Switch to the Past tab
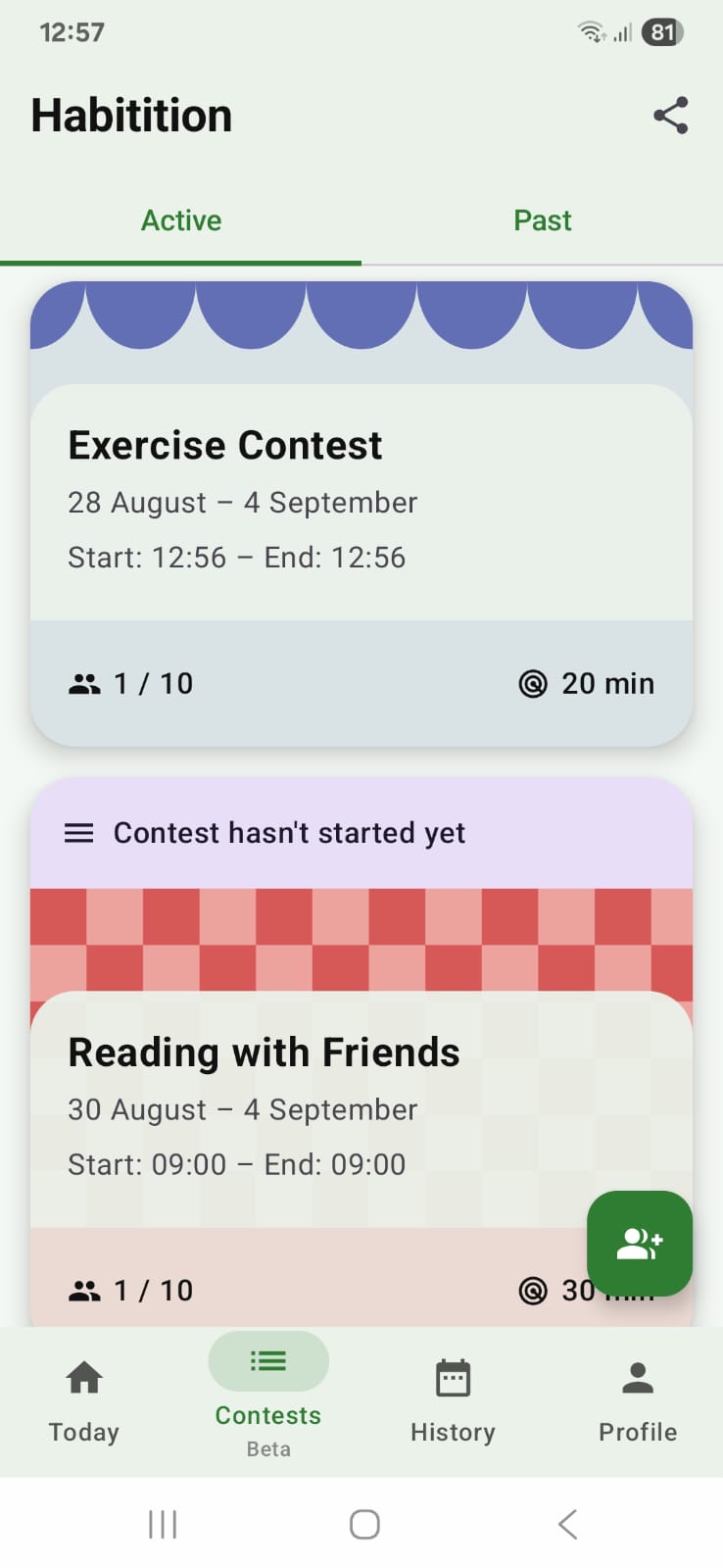 tap(542, 220)
